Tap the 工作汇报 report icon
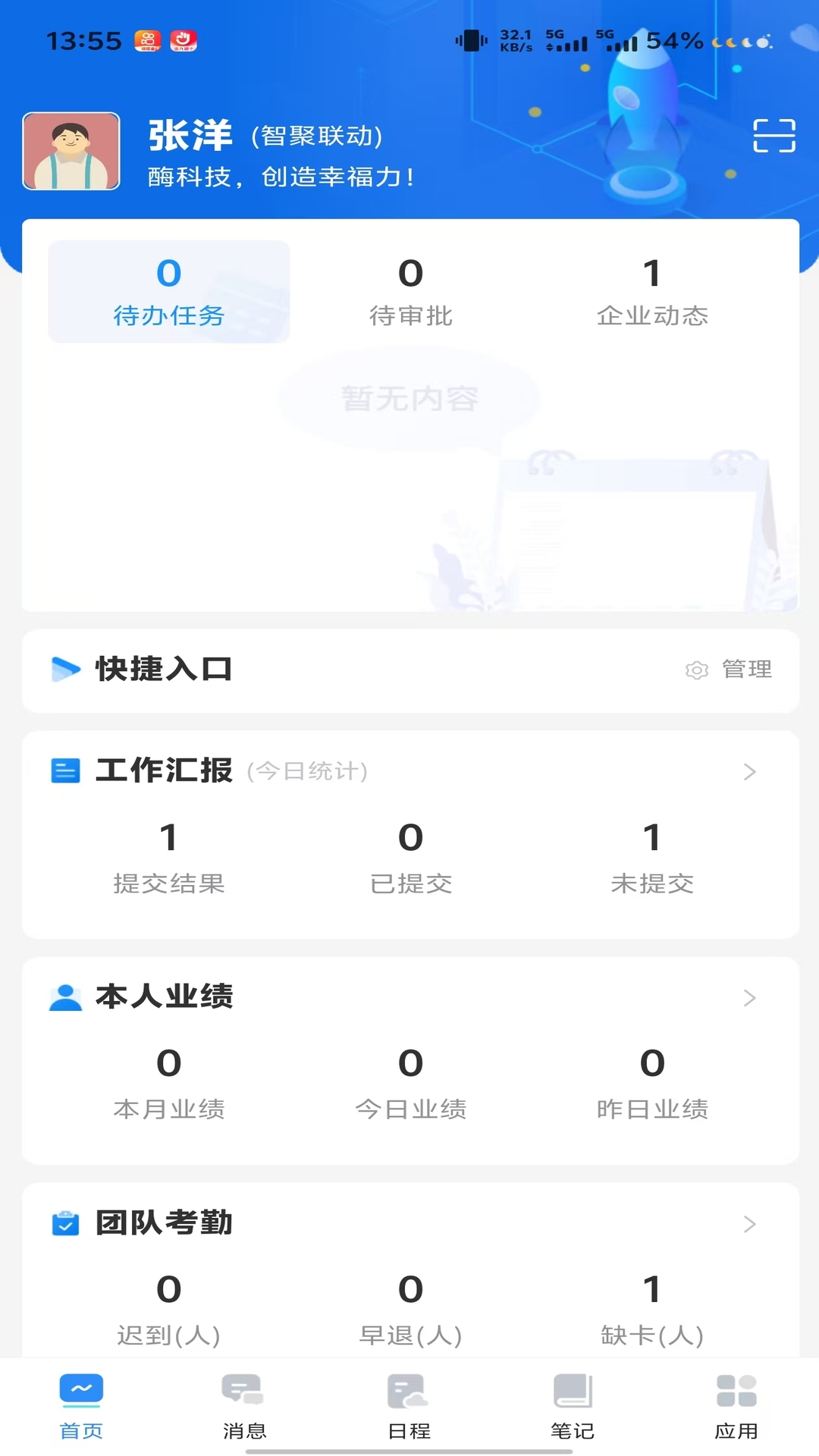Image resolution: width=819 pixels, height=1456 pixels. [65, 771]
